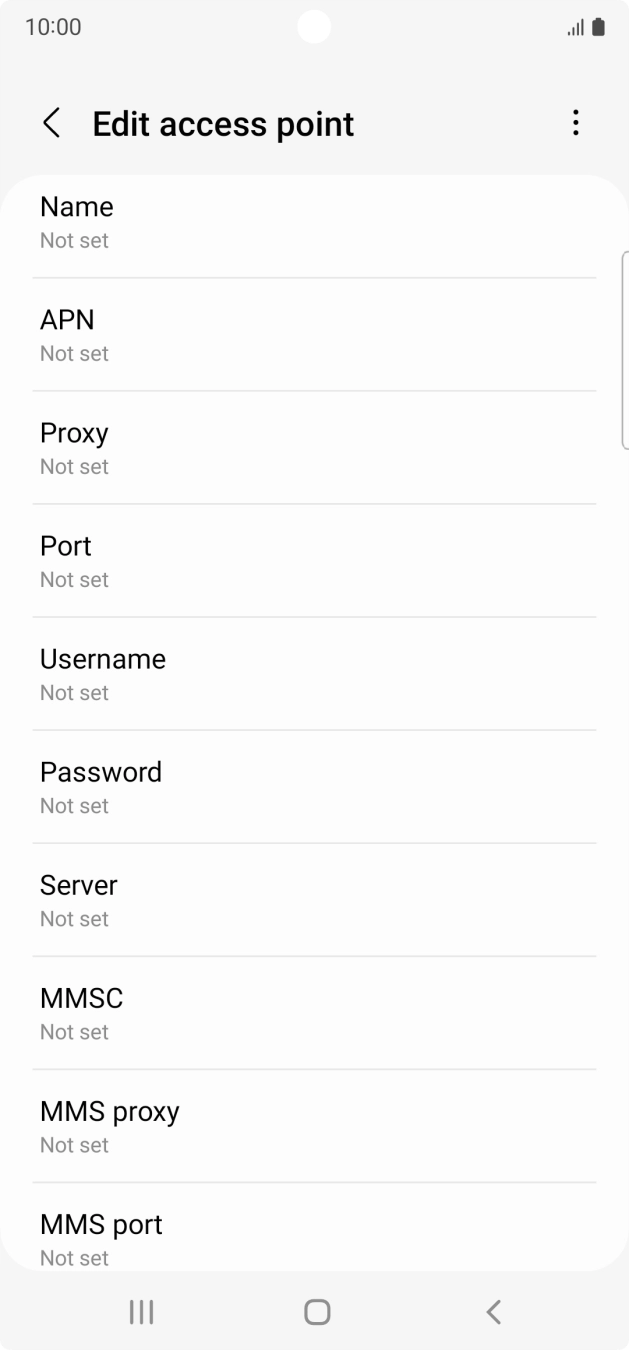Edit the MMS port setting
Screen dimensions: 629x1350
tap(314, 1236)
